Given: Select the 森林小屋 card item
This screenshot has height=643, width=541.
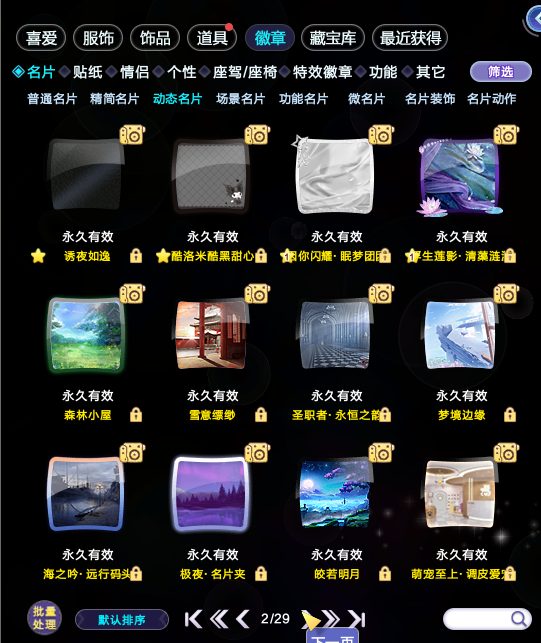Looking at the screenshot, I should (86, 335).
